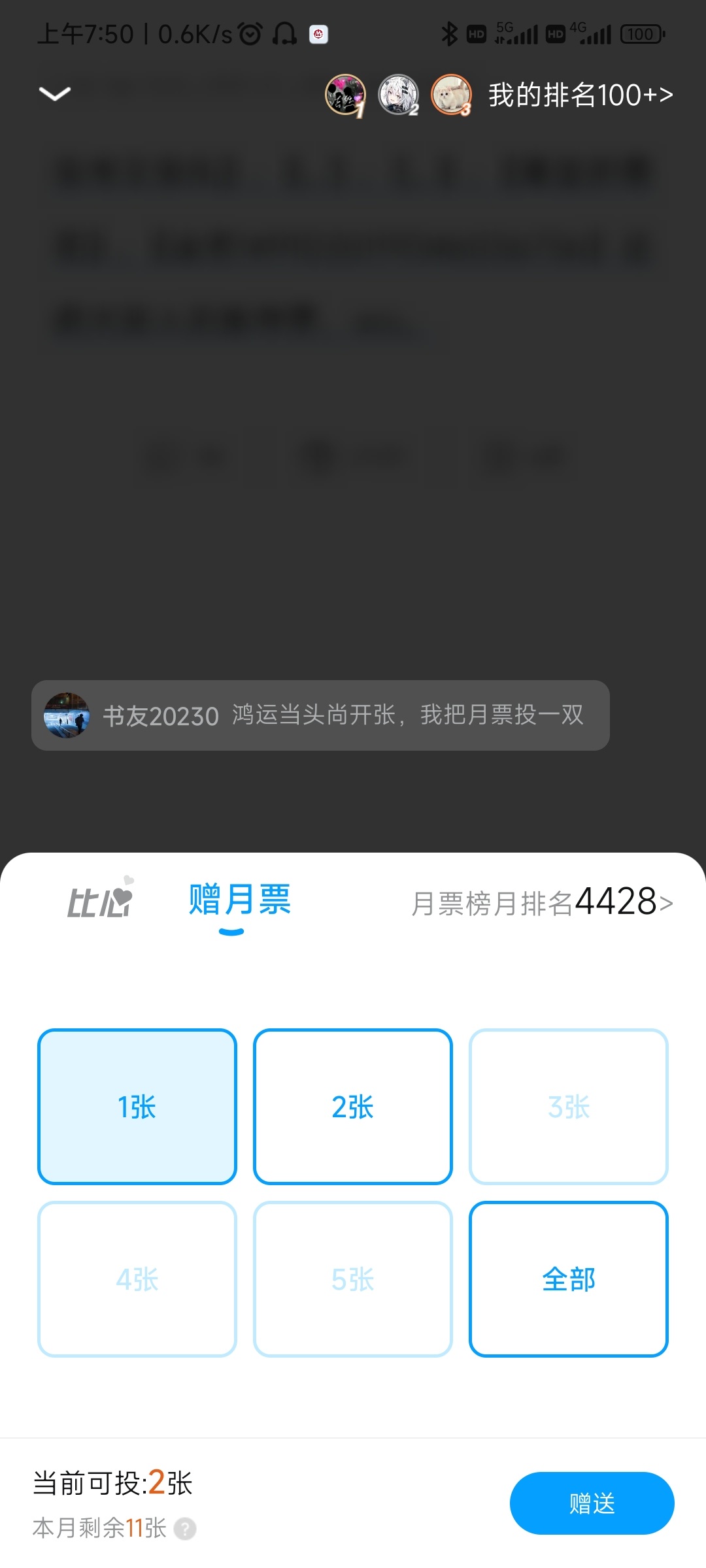Image resolution: width=706 pixels, height=1568 pixels.
Task: Open the help icon beside 本月剩余11张
Action: point(185,1529)
